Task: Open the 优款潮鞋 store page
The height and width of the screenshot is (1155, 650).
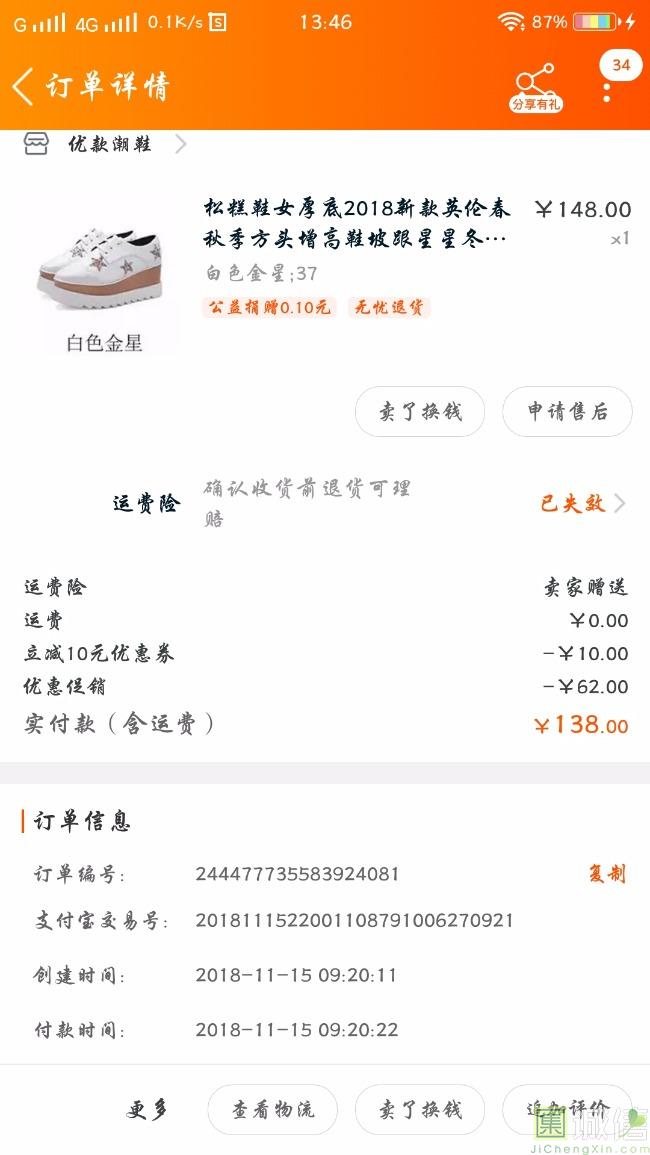Action: (x=109, y=145)
